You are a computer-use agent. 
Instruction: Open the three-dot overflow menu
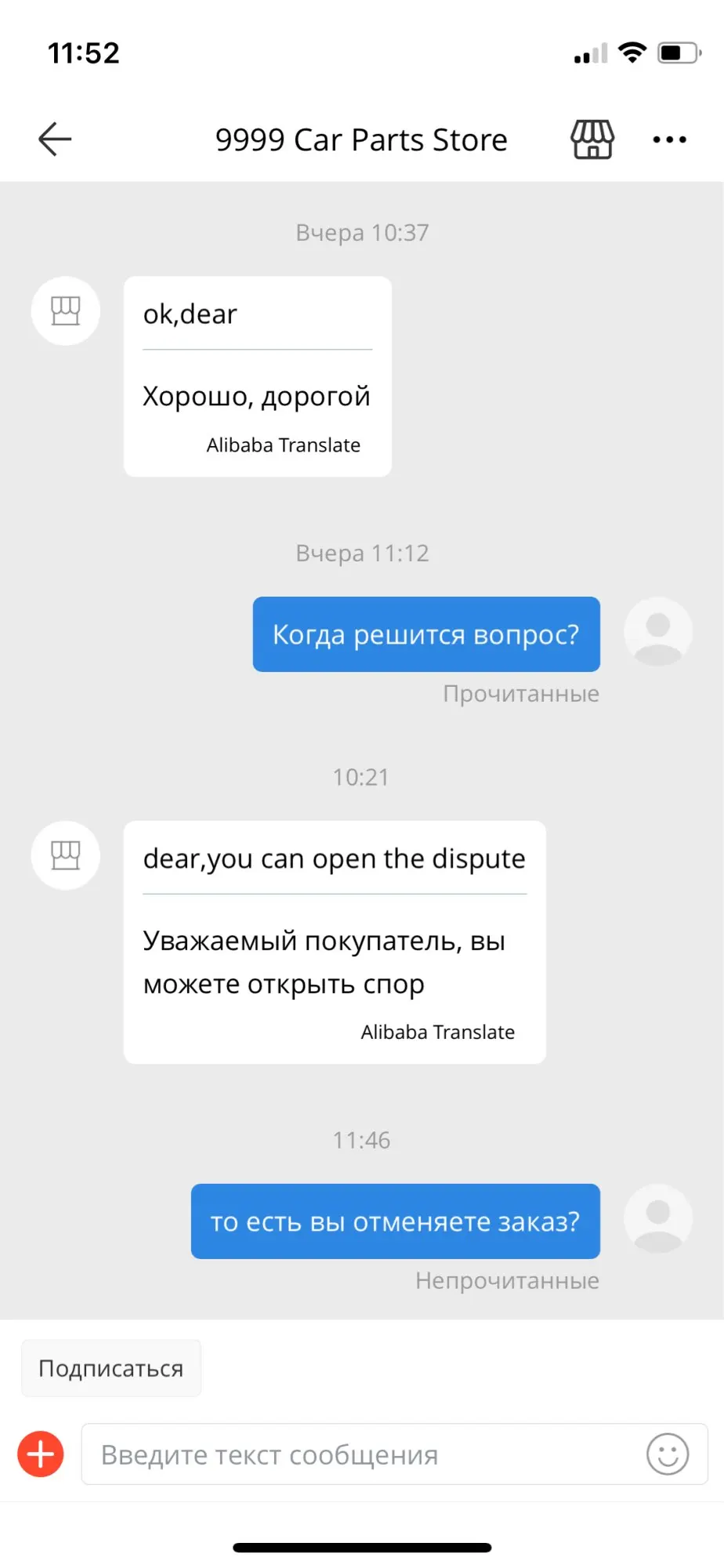pos(670,140)
